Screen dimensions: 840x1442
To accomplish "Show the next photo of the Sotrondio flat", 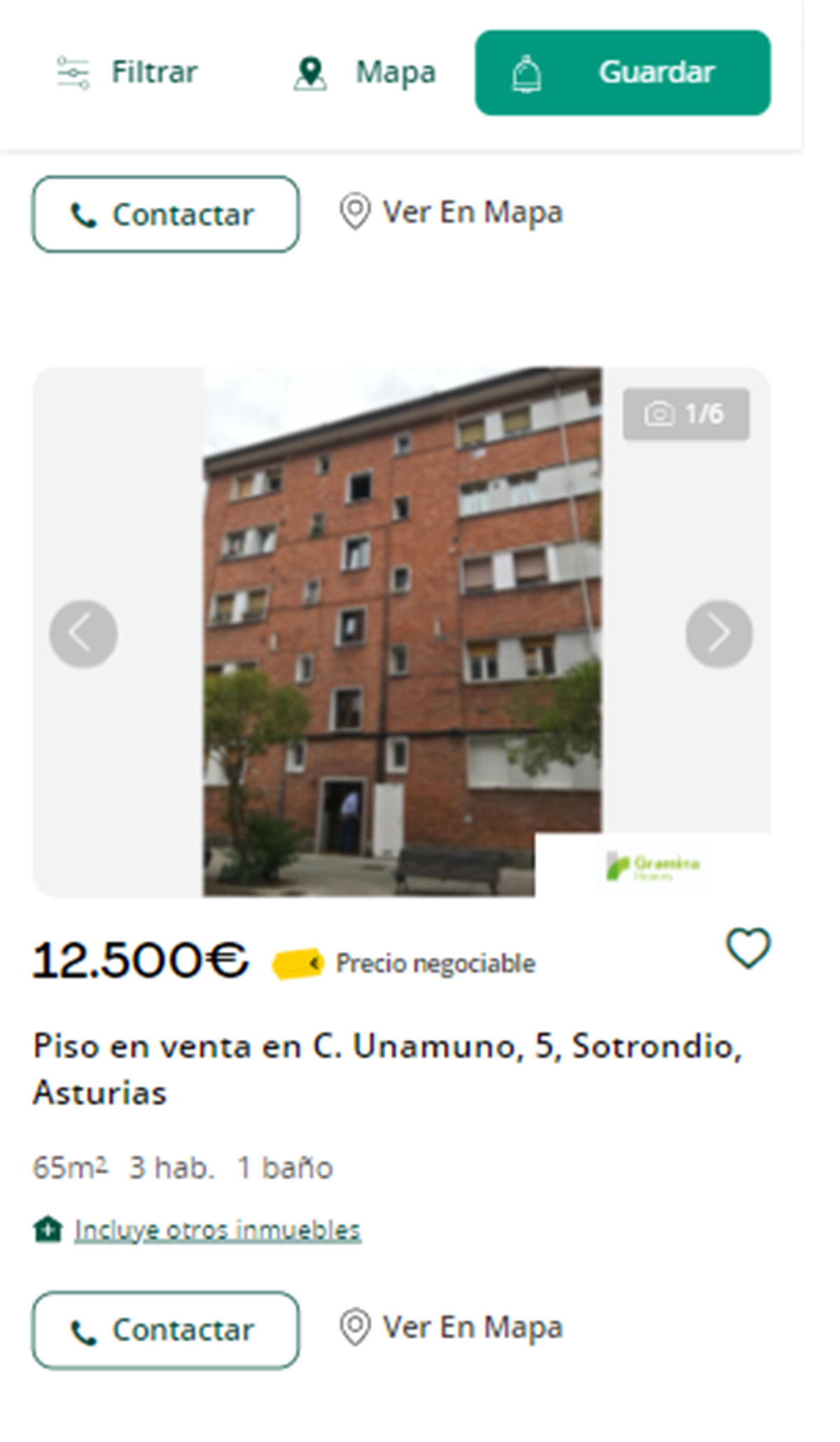I will (719, 633).
